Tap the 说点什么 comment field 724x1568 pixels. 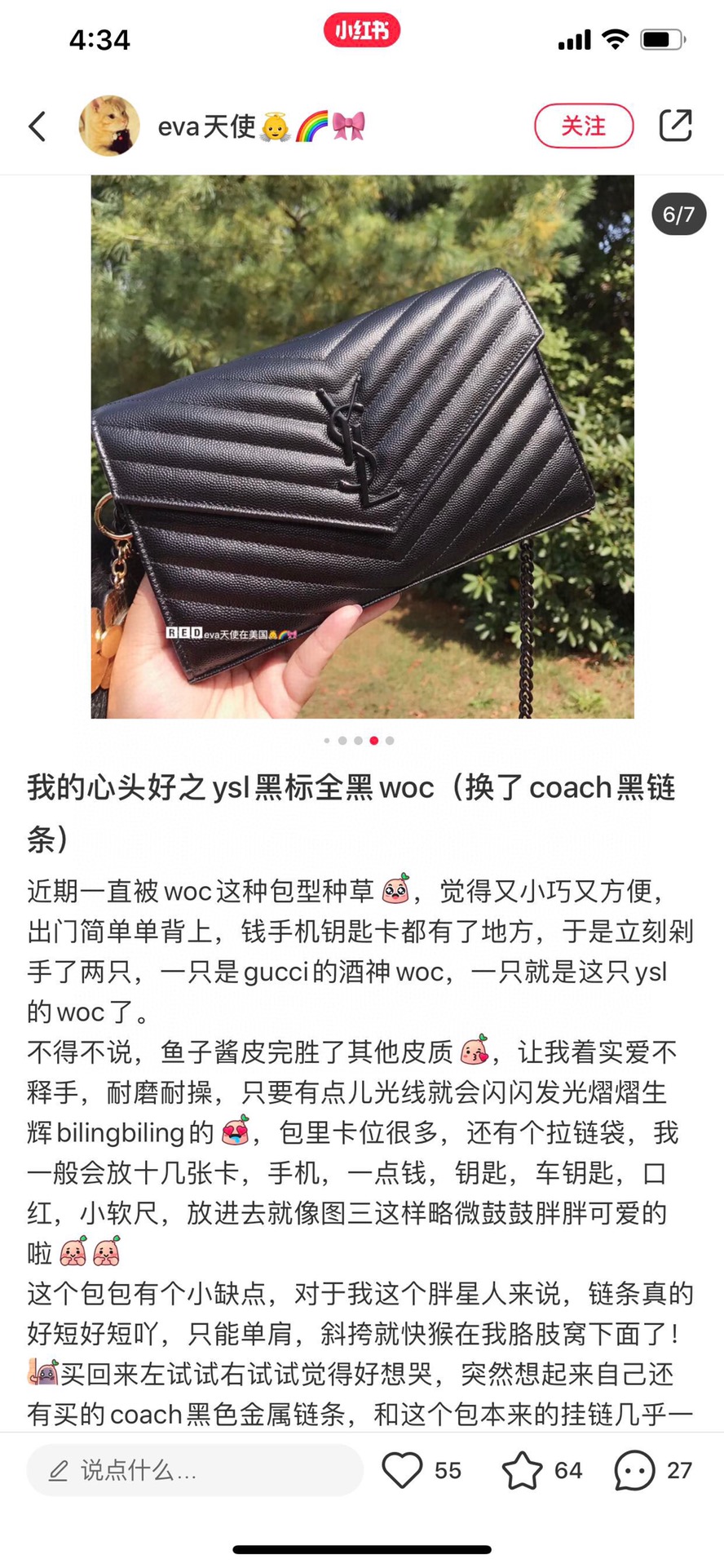click(194, 1470)
